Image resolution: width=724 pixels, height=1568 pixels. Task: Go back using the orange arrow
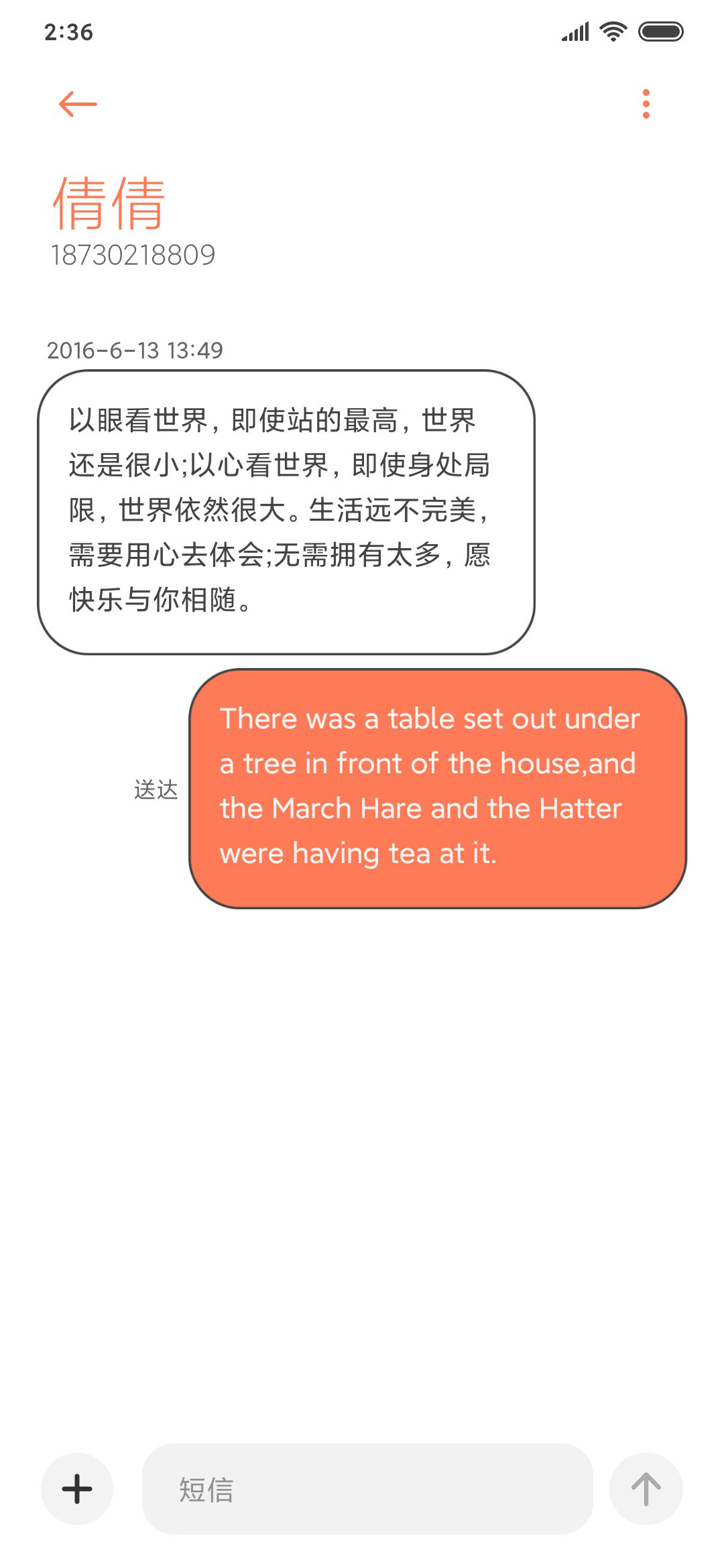tap(78, 104)
